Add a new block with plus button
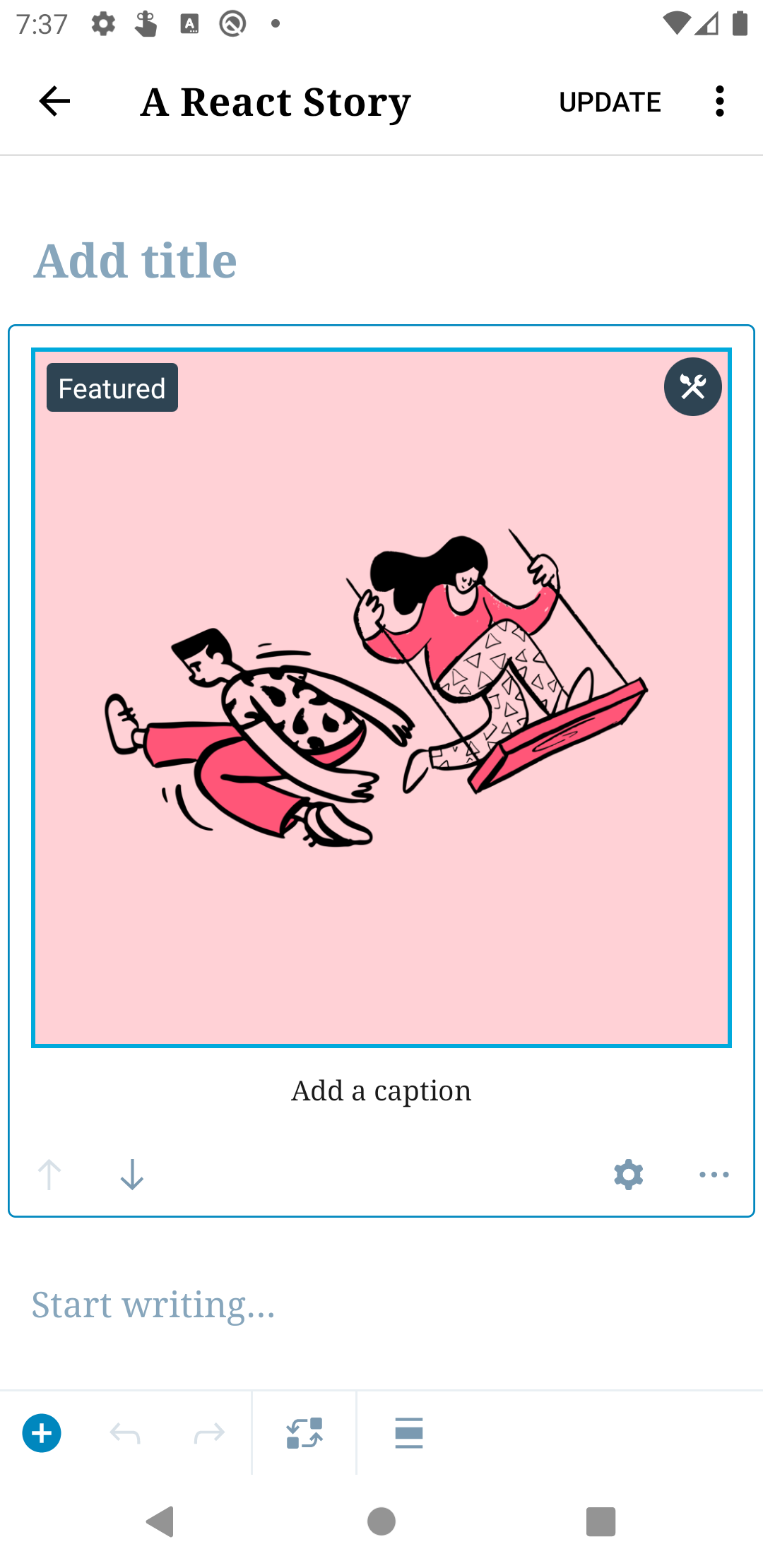Viewport: 763px width, 1568px height. coord(42,1433)
